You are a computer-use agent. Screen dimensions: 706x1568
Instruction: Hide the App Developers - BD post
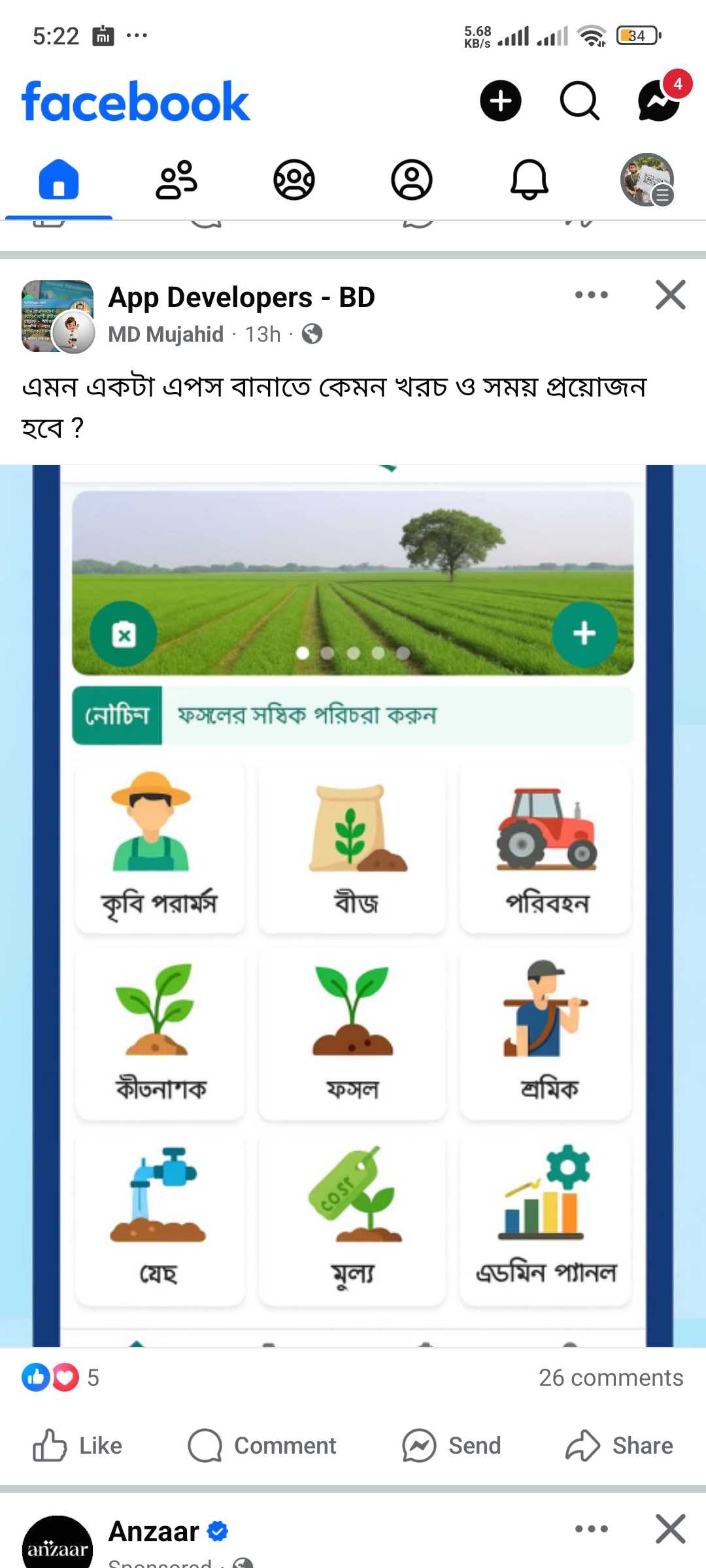click(x=671, y=295)
